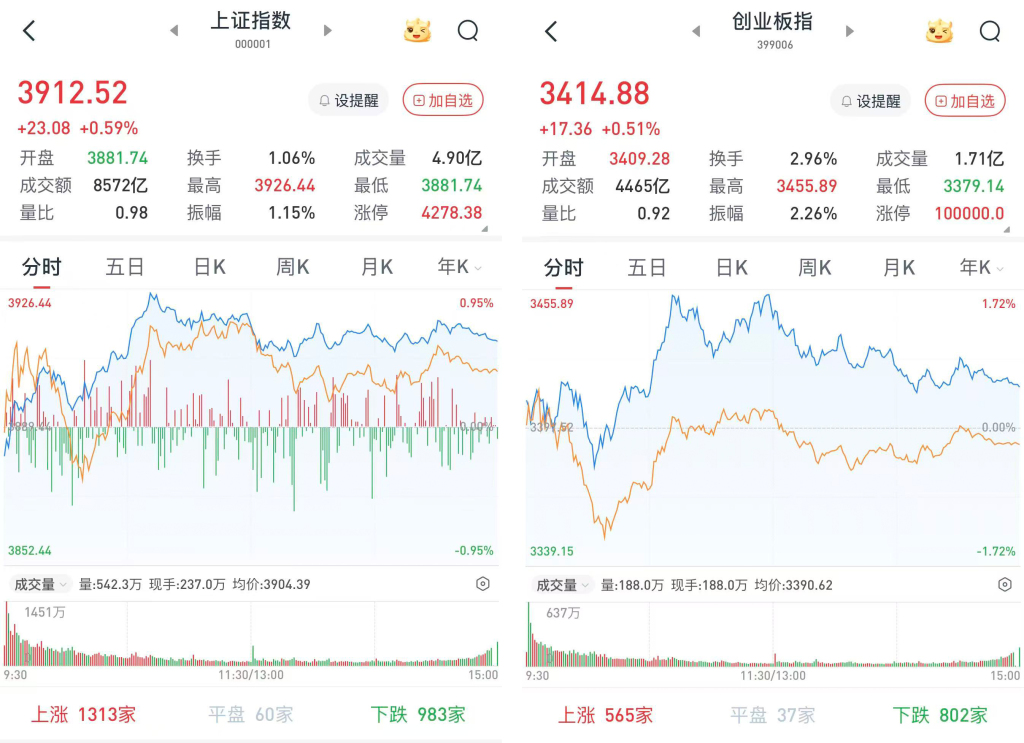Go back from the 创业板指 page

point(551,31)
